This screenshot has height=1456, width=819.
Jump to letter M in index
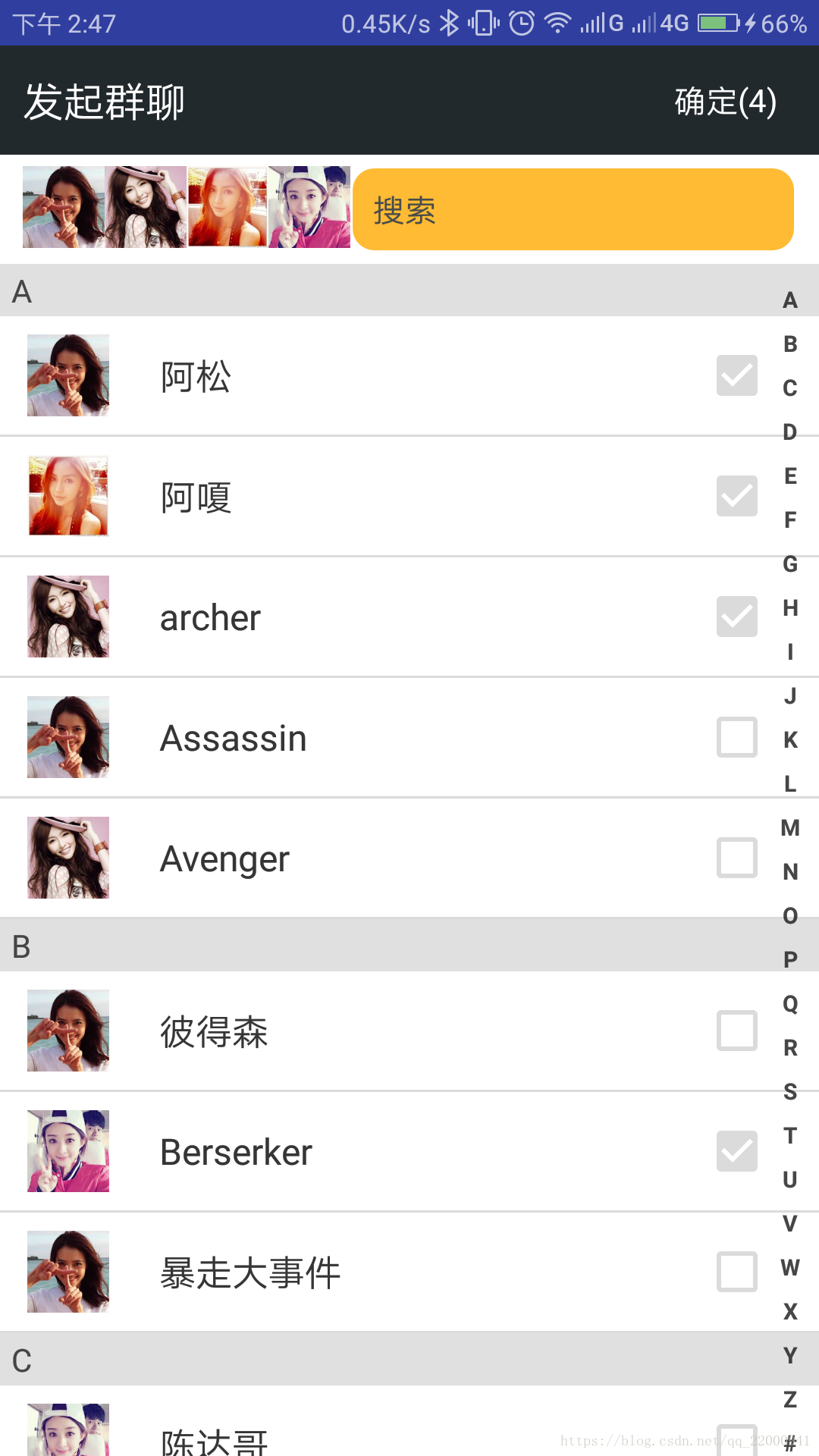(x=790, y=827)
